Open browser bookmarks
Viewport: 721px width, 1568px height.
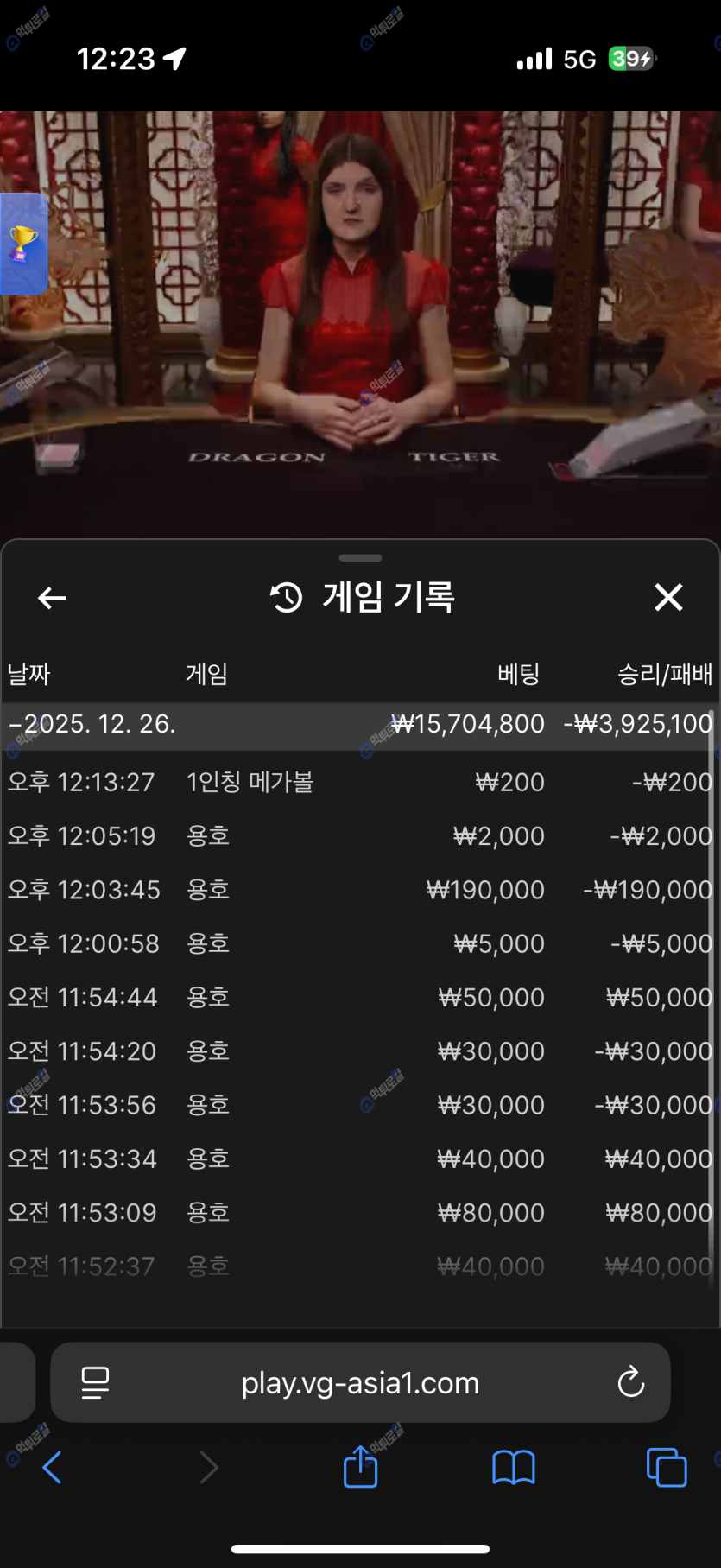(x=514, y=1467)
